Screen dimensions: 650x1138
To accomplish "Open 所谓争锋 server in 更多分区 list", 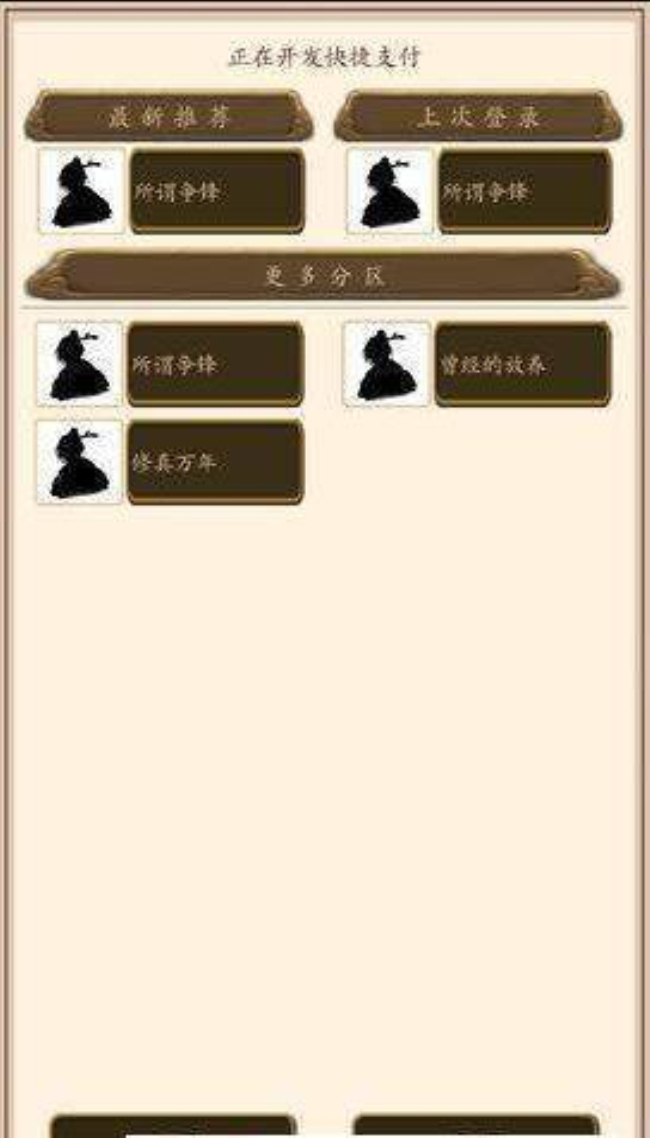I will [214, 365].
